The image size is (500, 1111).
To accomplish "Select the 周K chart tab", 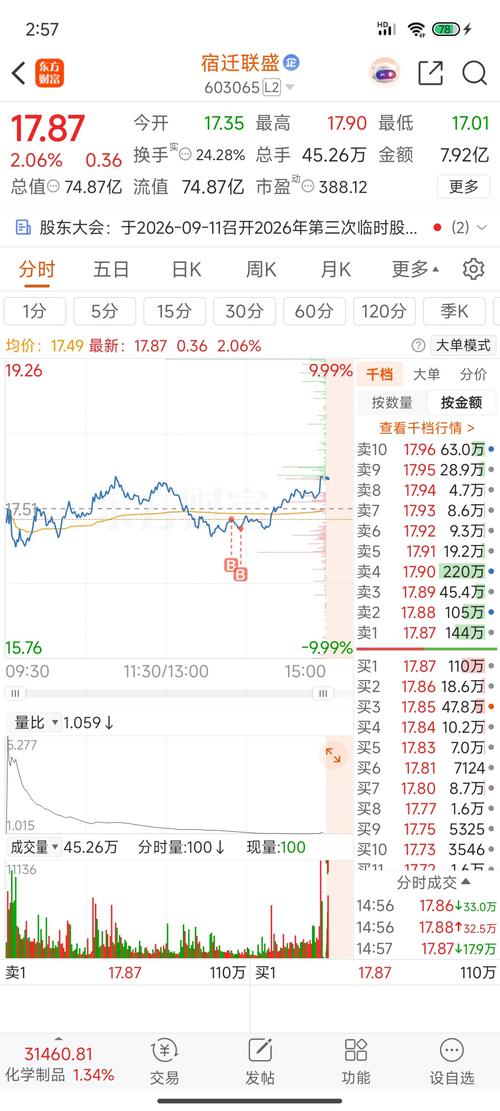I will click(261, 269).
